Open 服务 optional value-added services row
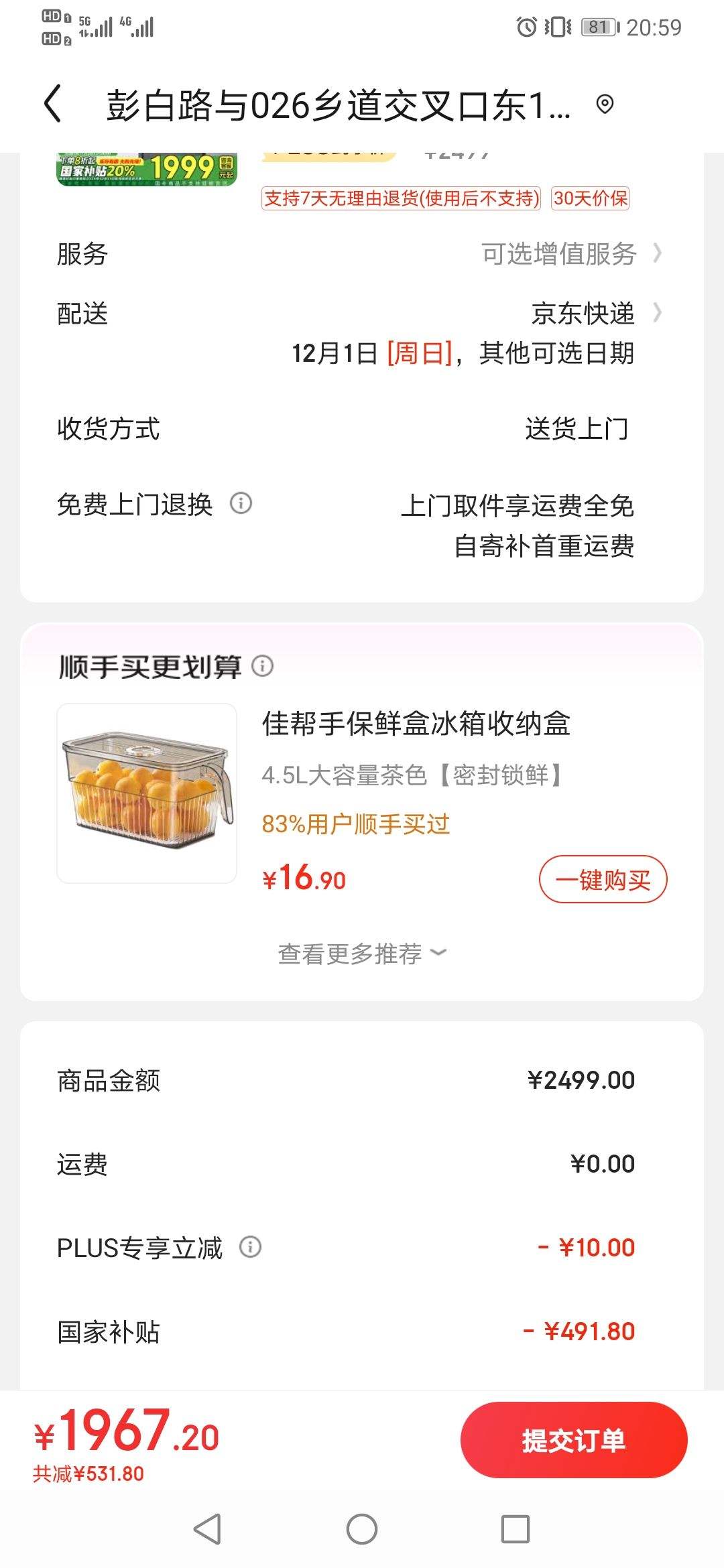The width and height of the screenshot is (724, 1568). click(571, 254)
